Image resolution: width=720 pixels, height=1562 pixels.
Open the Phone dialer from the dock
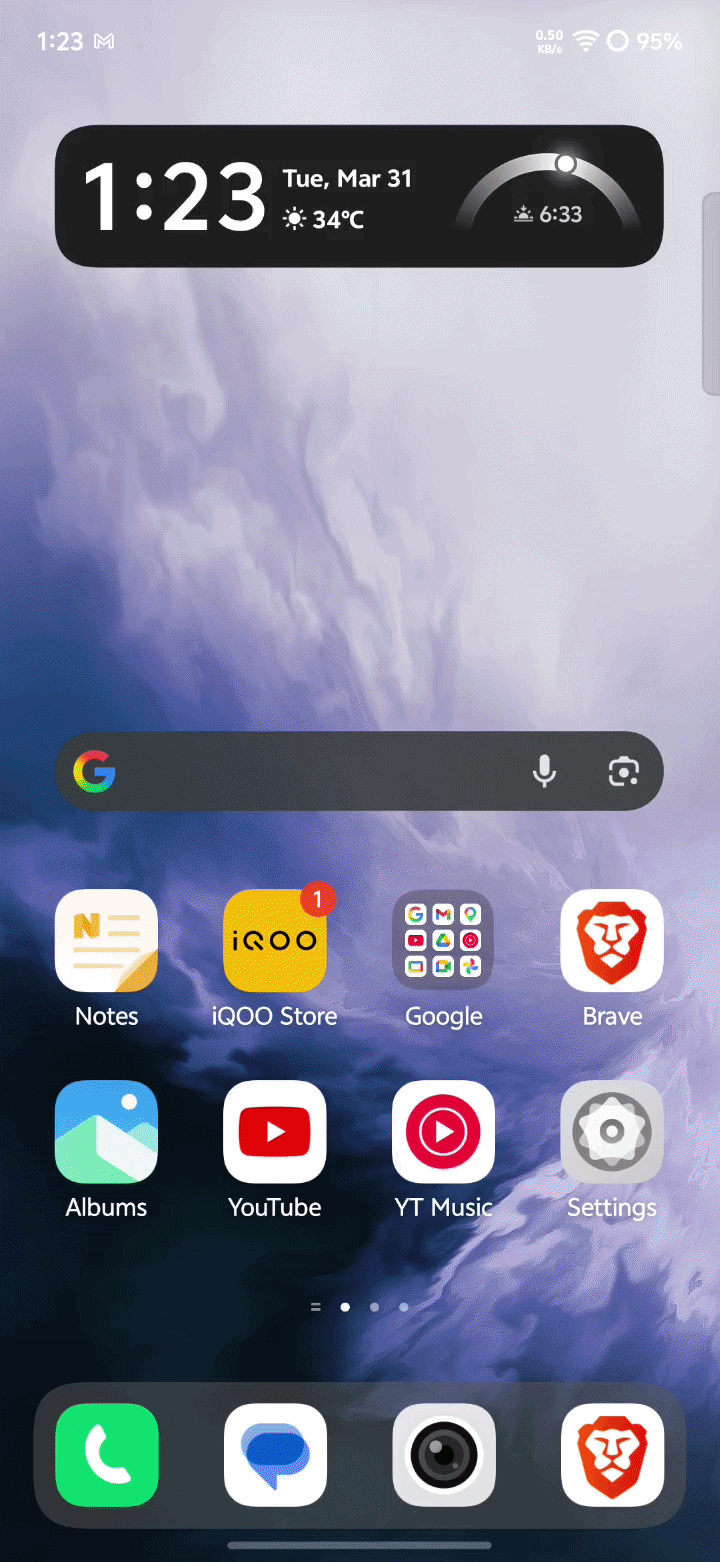(x=106, y=1454)
